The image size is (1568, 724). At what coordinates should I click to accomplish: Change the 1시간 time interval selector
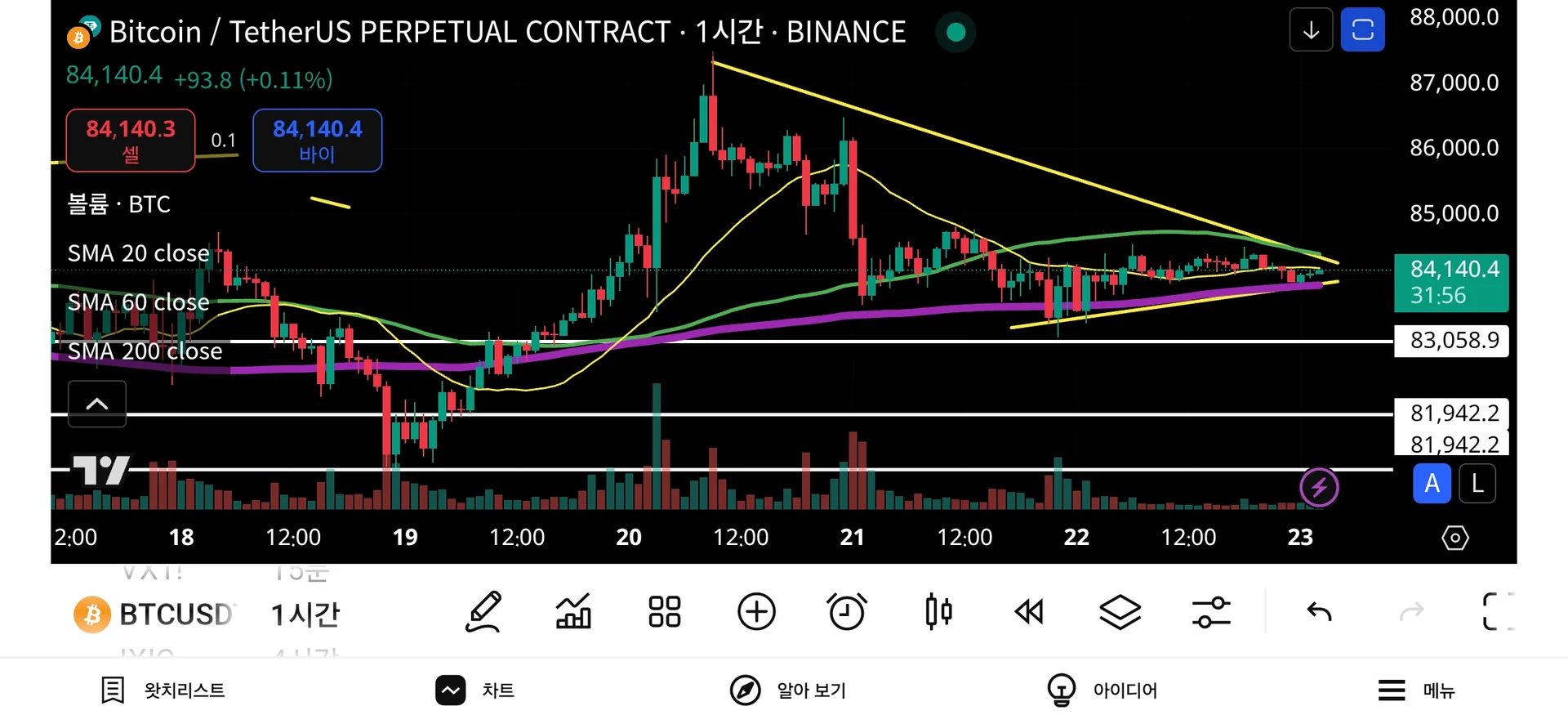(305, 615)
